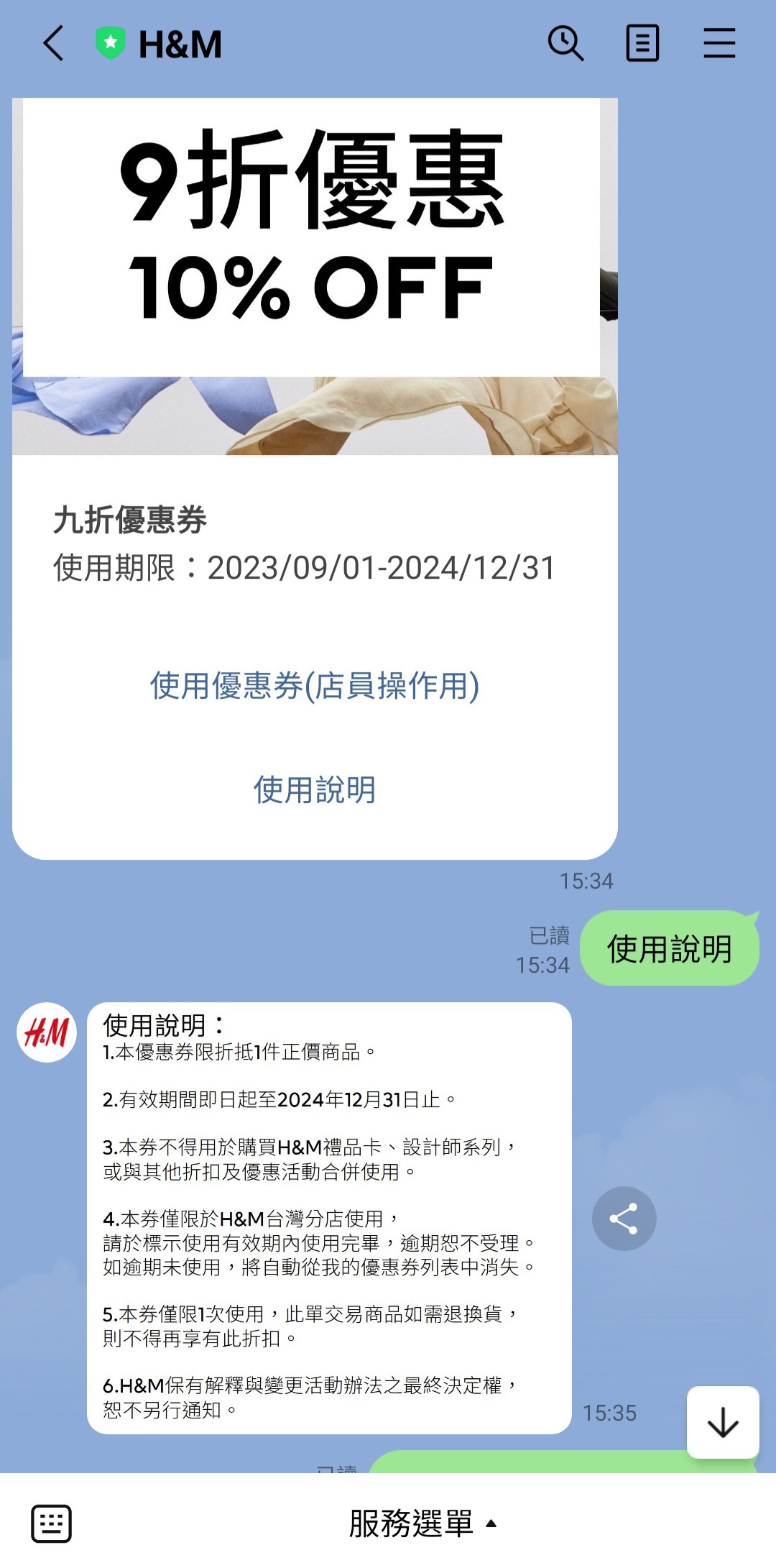Viewport: 776px width, 1568px height.
Task: Open the chat hamburger menu
Action: coord(719,43)
